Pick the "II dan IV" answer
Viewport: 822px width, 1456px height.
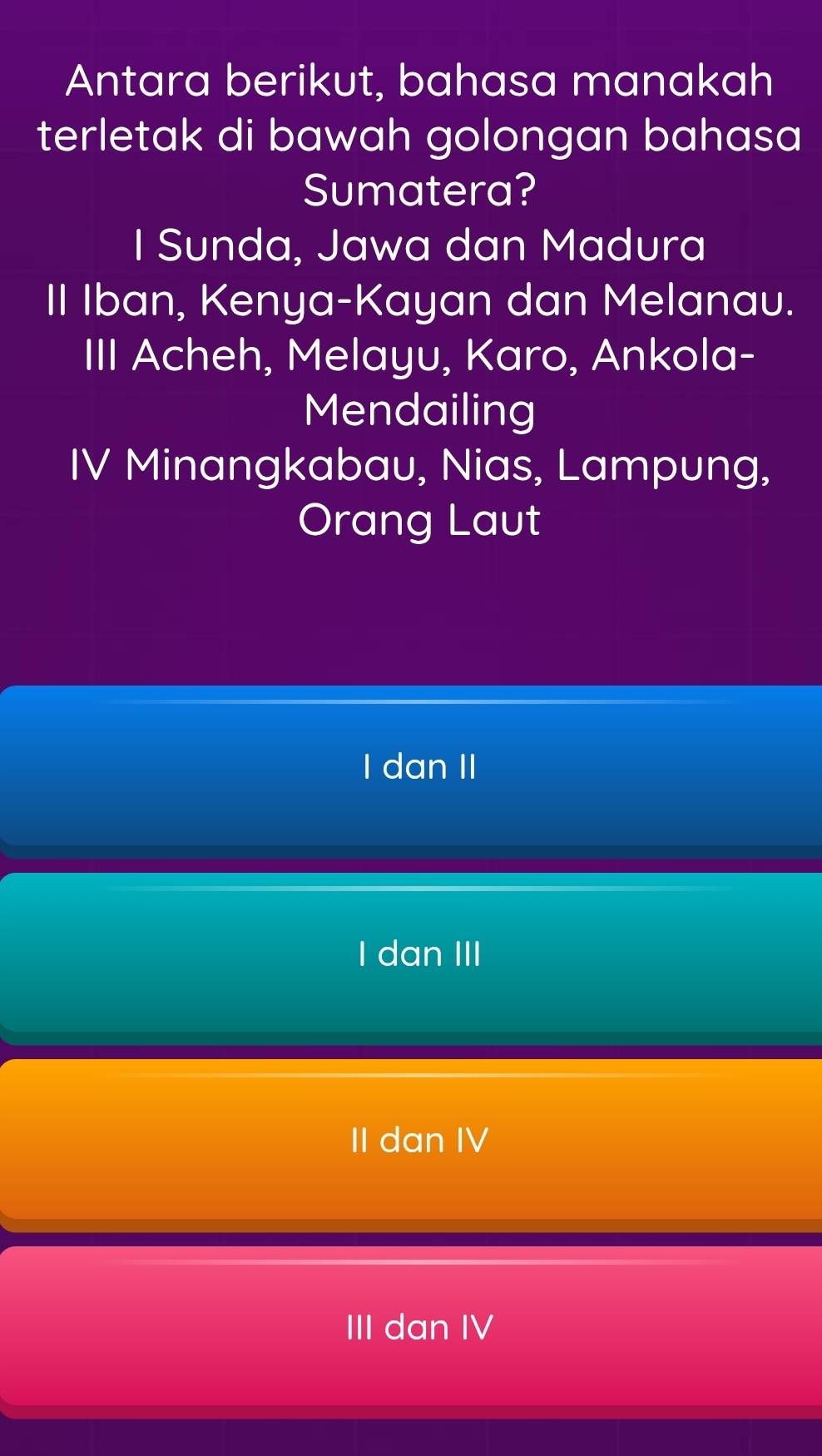pos(411,1140)
